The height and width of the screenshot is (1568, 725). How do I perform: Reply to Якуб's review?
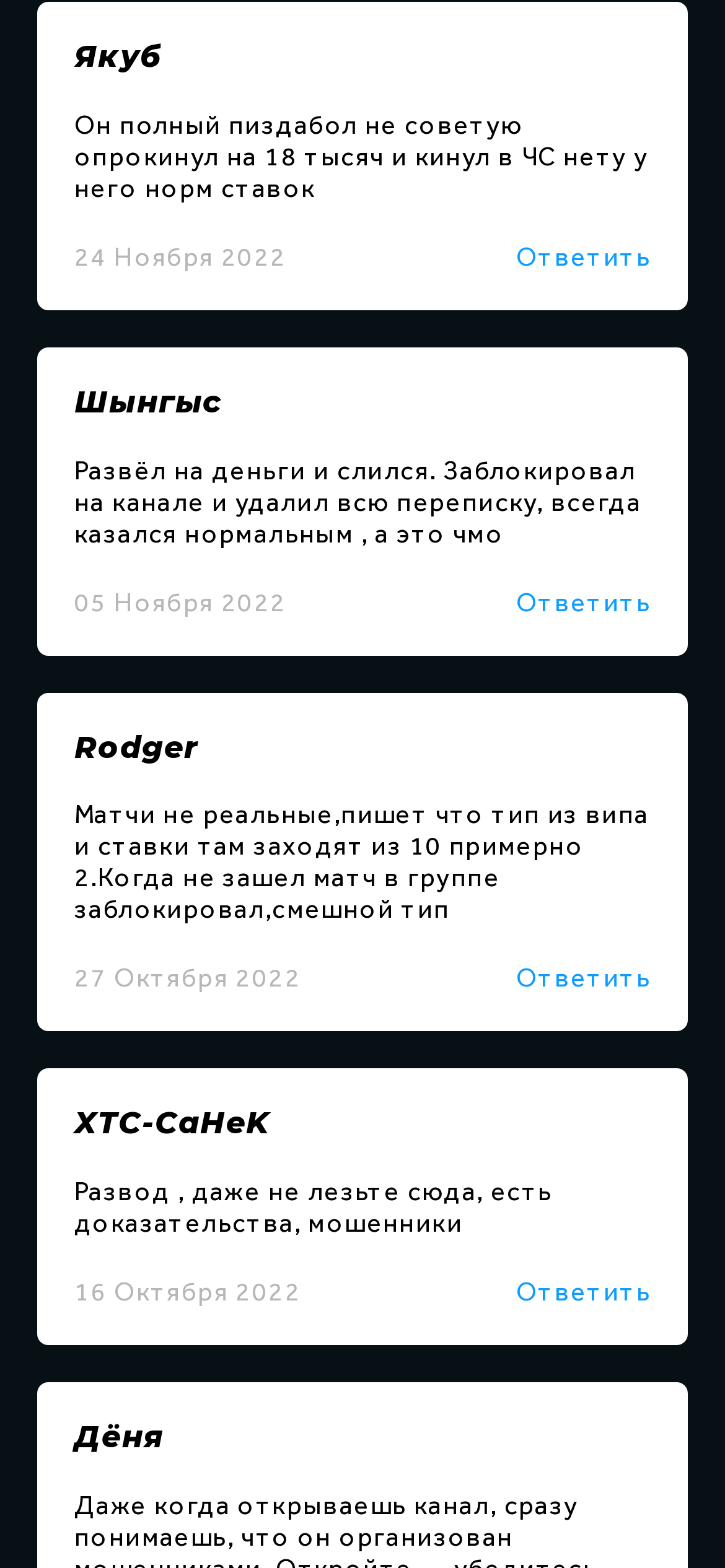pyautogui.click(x=582, y=258)
